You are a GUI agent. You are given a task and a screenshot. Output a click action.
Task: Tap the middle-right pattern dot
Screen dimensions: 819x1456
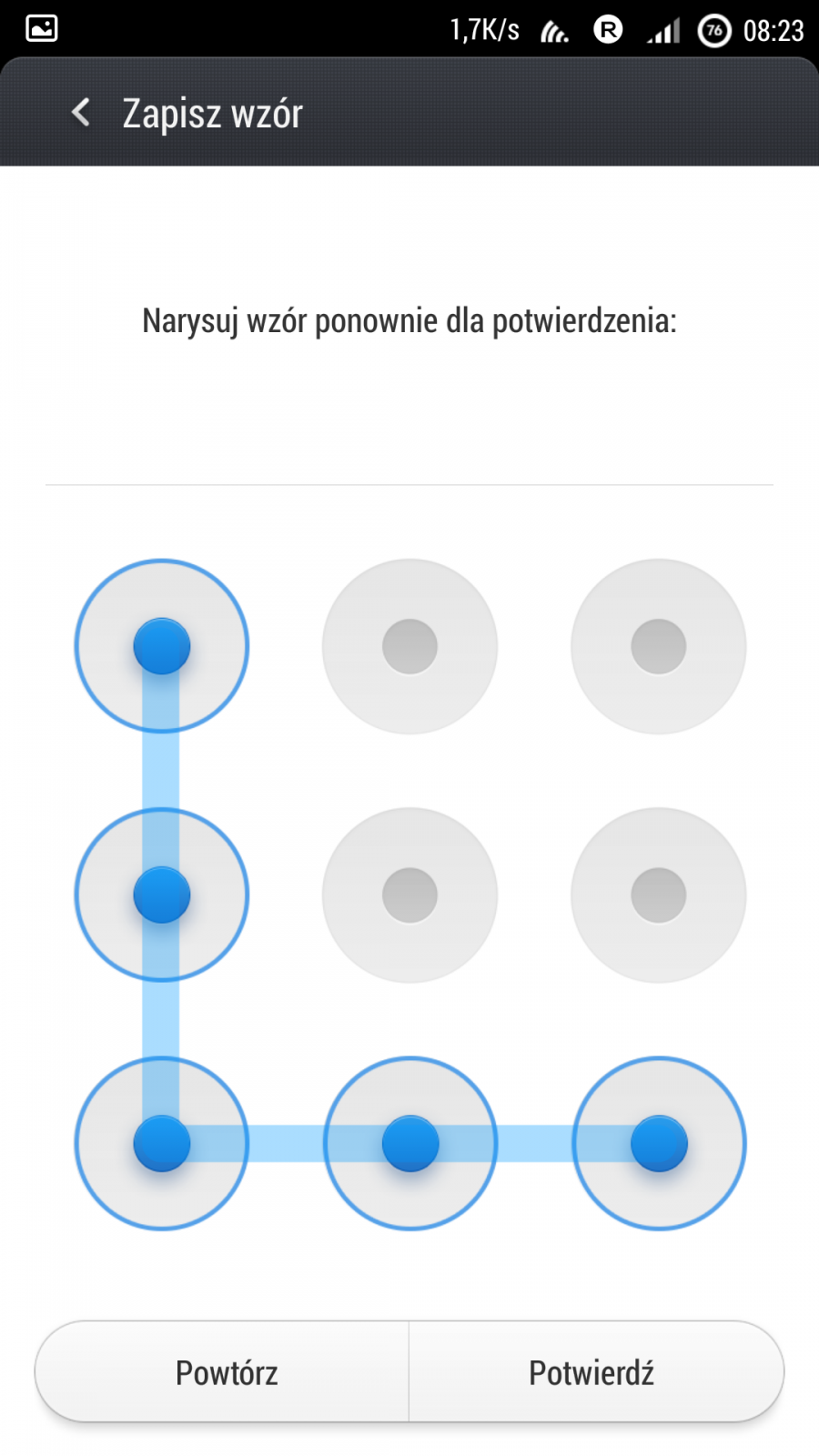(x=658, y=895)
